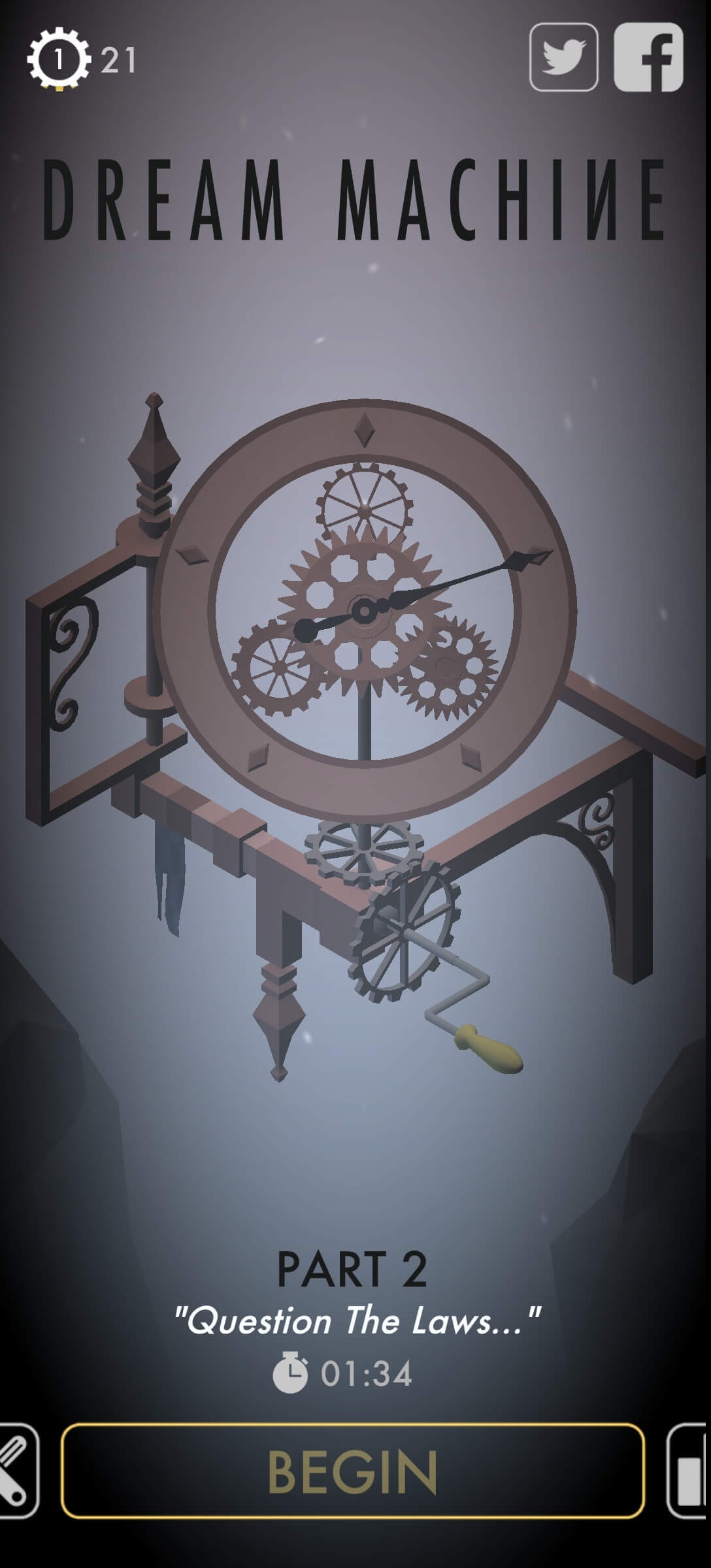Image resolution: width=711 pixels, height=1568 pixels.
Task: Open the gear counter icon
Action: point(59,59)
